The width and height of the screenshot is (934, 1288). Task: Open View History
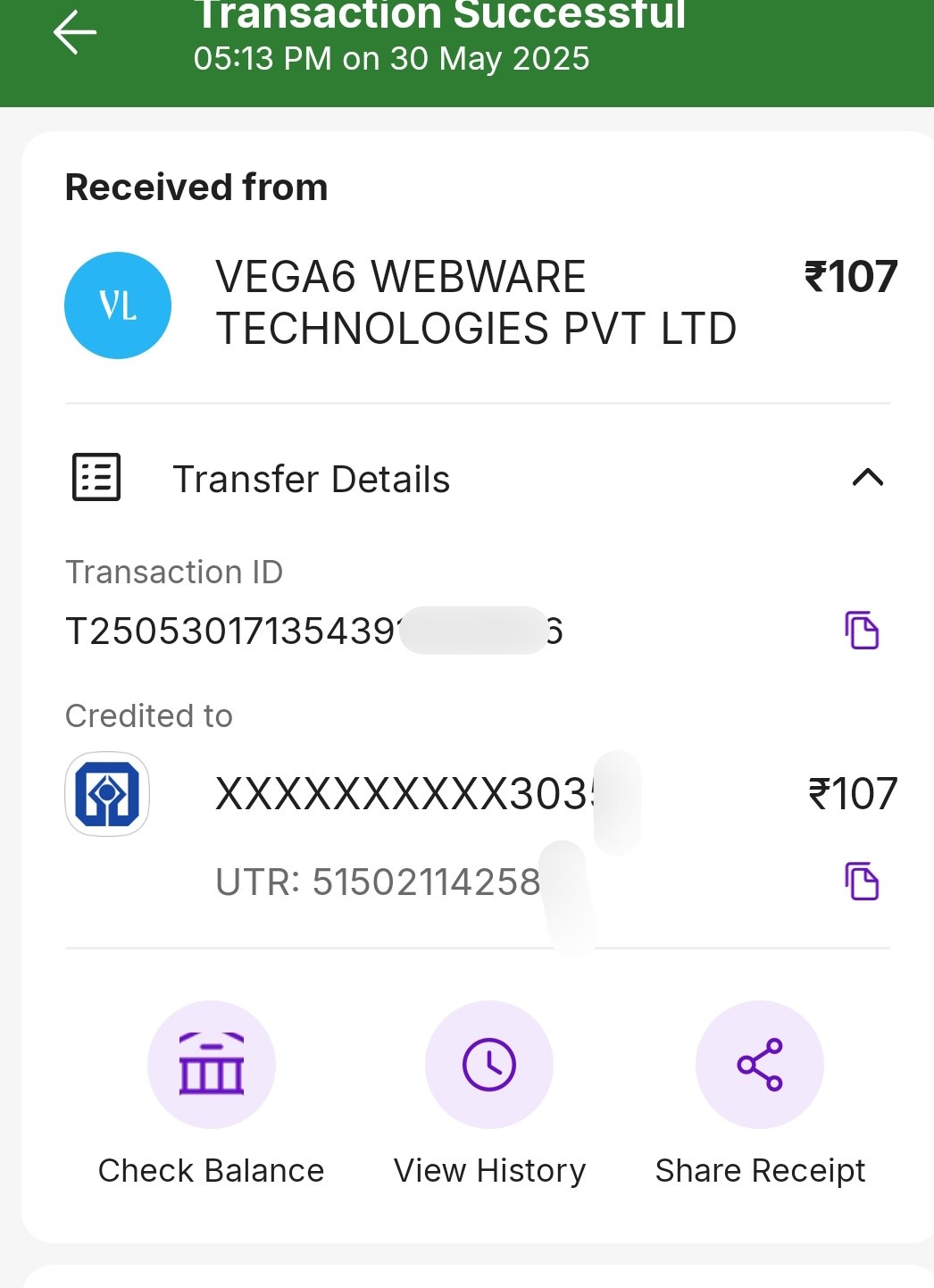pyautogui.click(x=489, y=1065)
